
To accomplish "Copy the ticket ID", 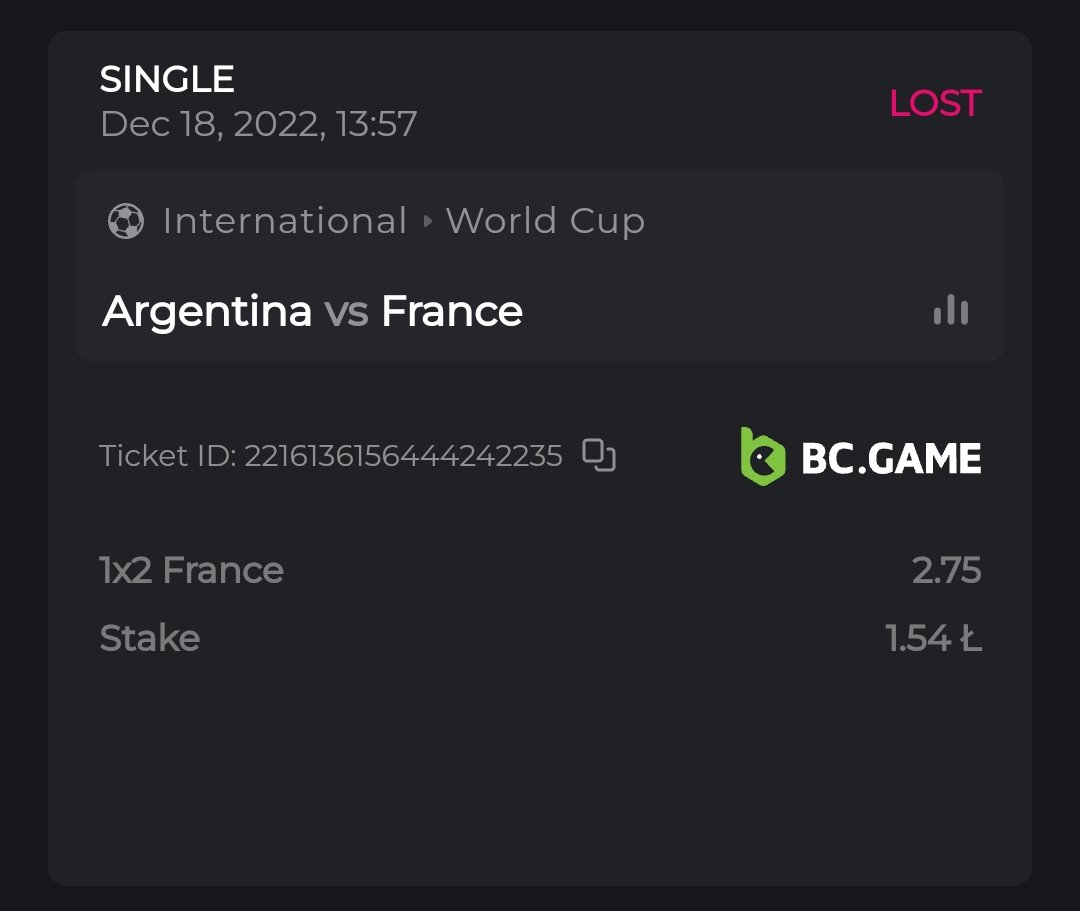I will [x=599, y=456].
